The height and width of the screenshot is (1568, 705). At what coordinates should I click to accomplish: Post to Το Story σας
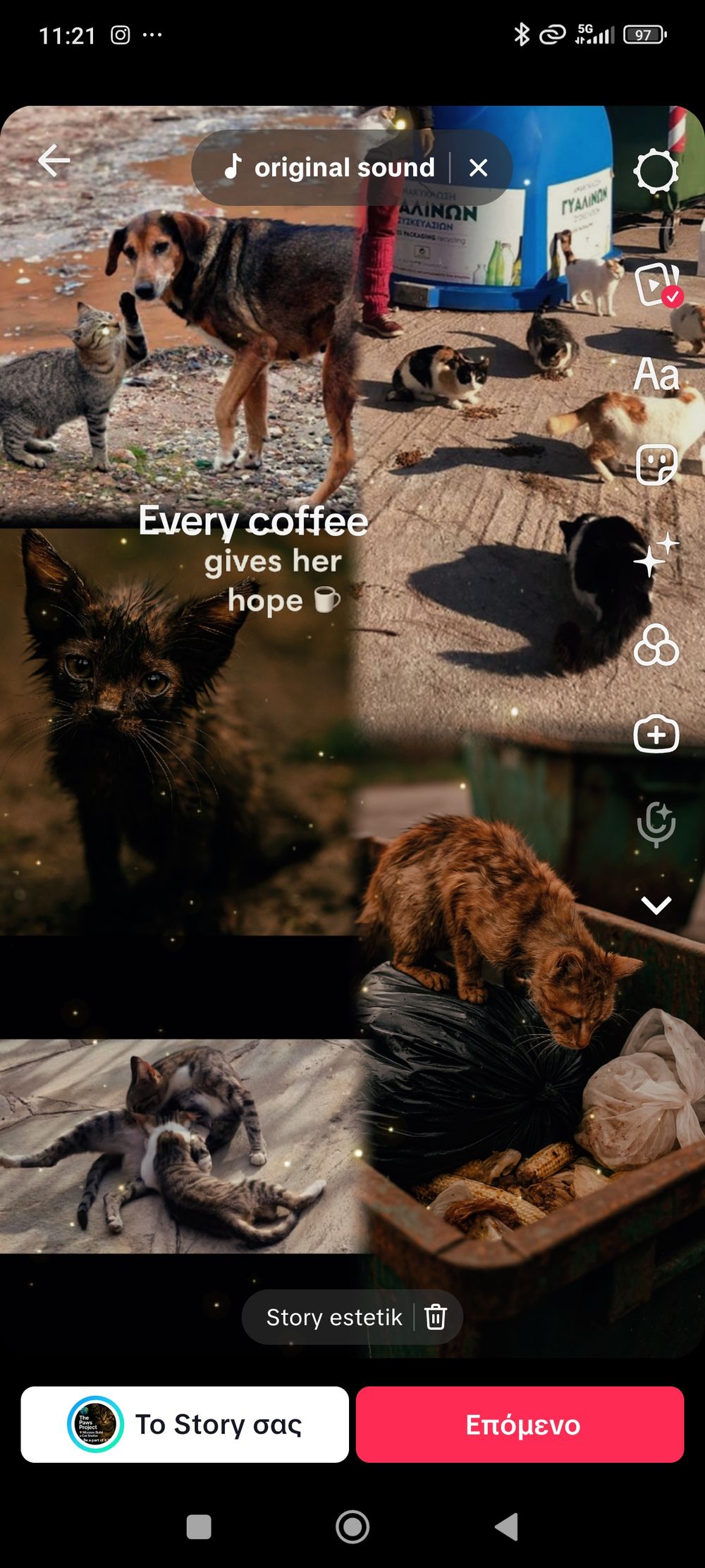pyautogui.click(x=185, y=1424)
